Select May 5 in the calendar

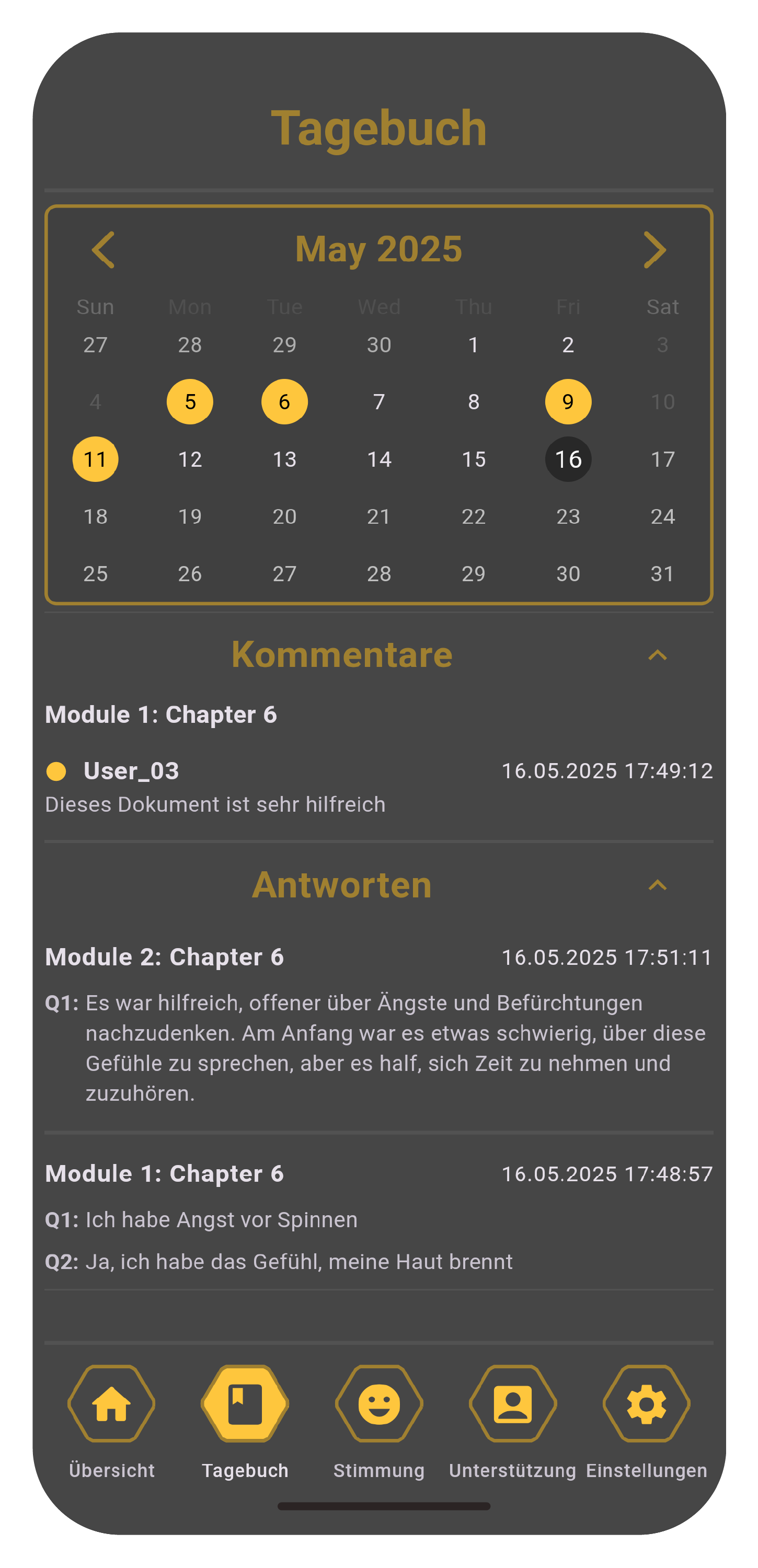click(x=190, y=402)
